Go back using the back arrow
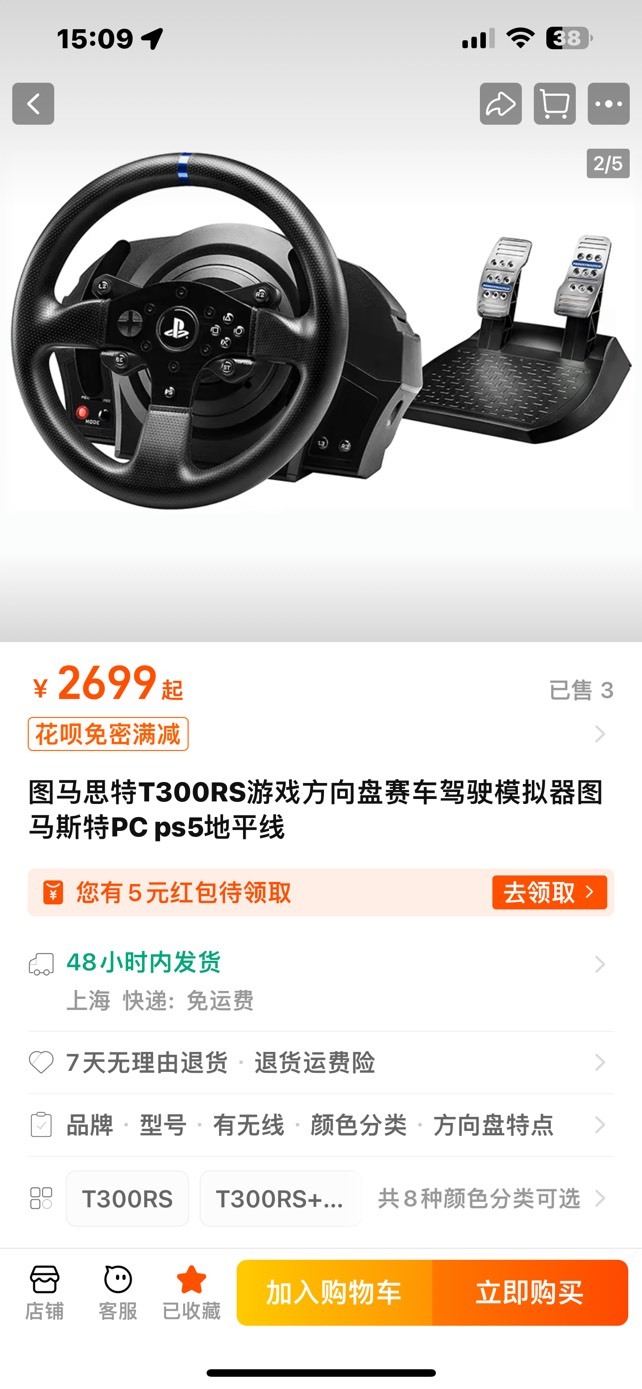Viewport: 642px width, 1389px height. click(33, 104)
